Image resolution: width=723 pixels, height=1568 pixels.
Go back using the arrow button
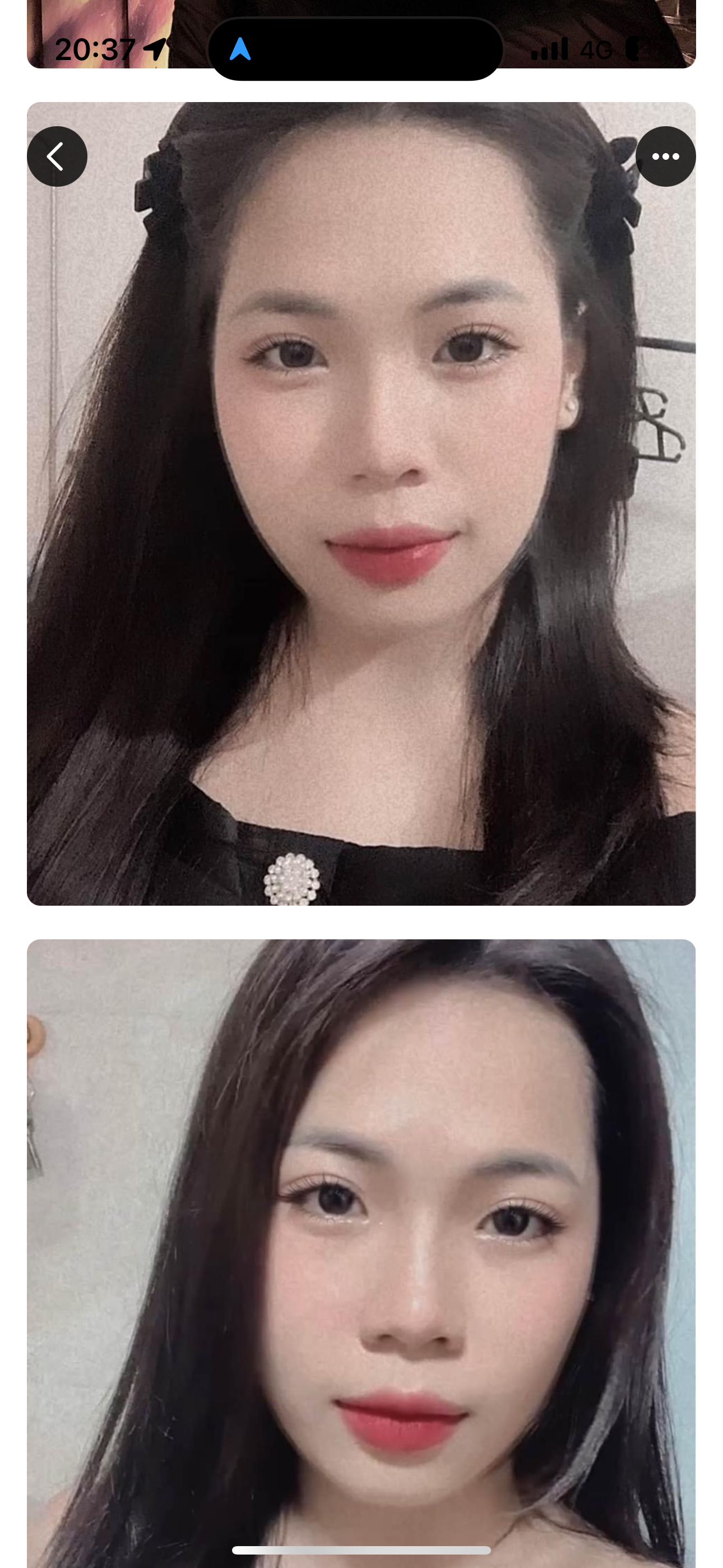click(x=57, y=156)
